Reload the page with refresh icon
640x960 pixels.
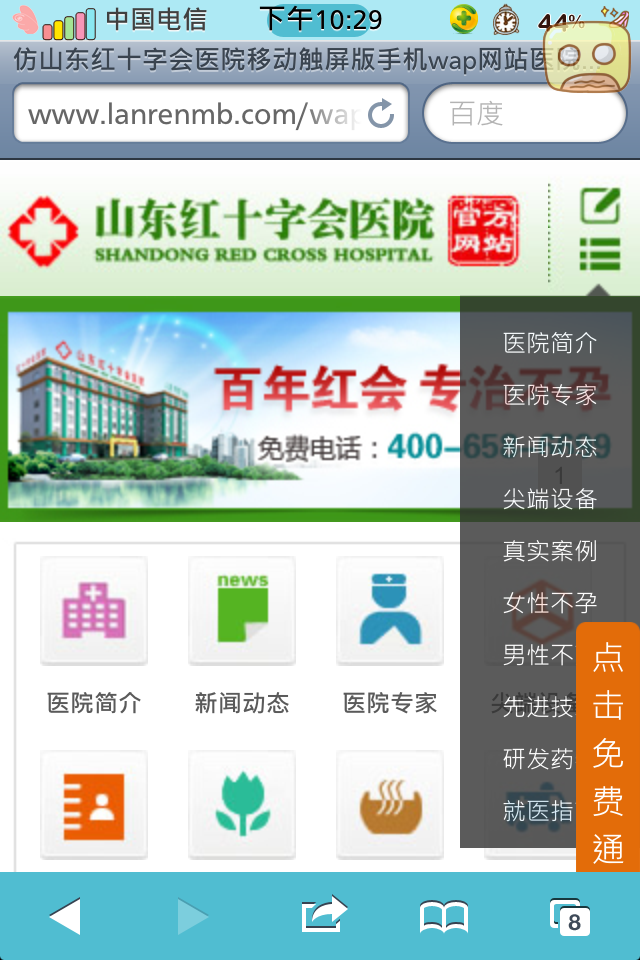[x=381, y=114]
